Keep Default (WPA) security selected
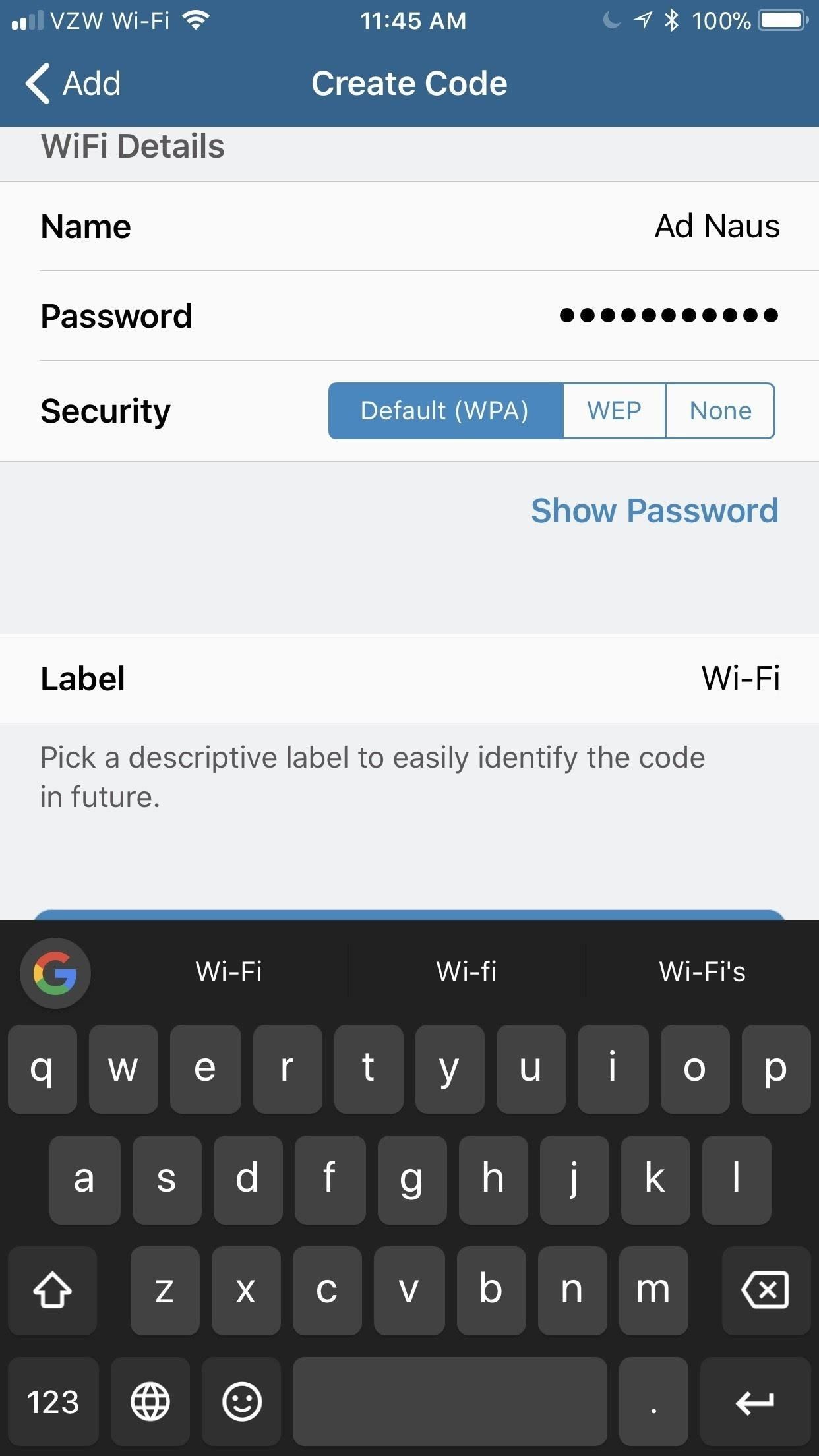Image resolution: width=819 pixels, height=1456 pixels. click(445, 410)
